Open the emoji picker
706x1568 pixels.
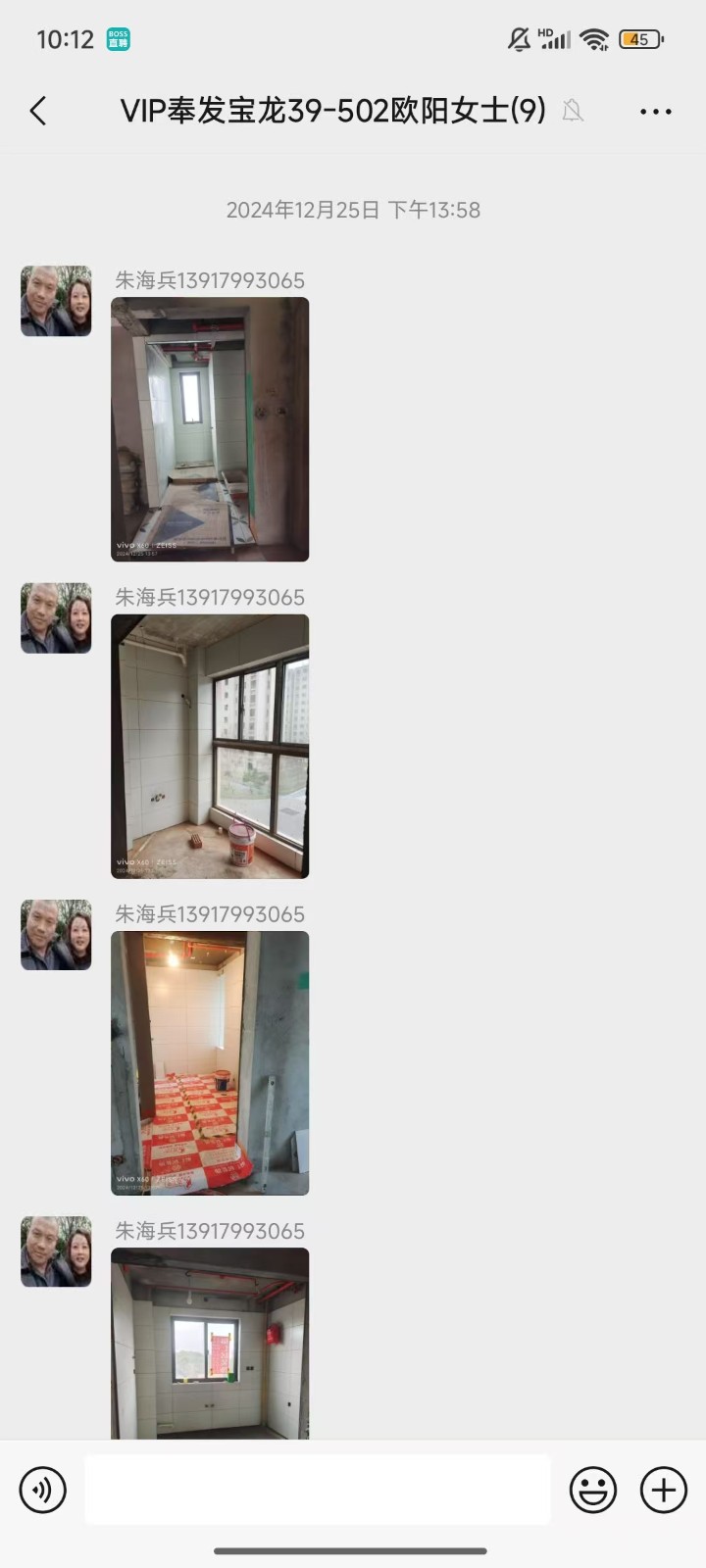[593, 1490]
